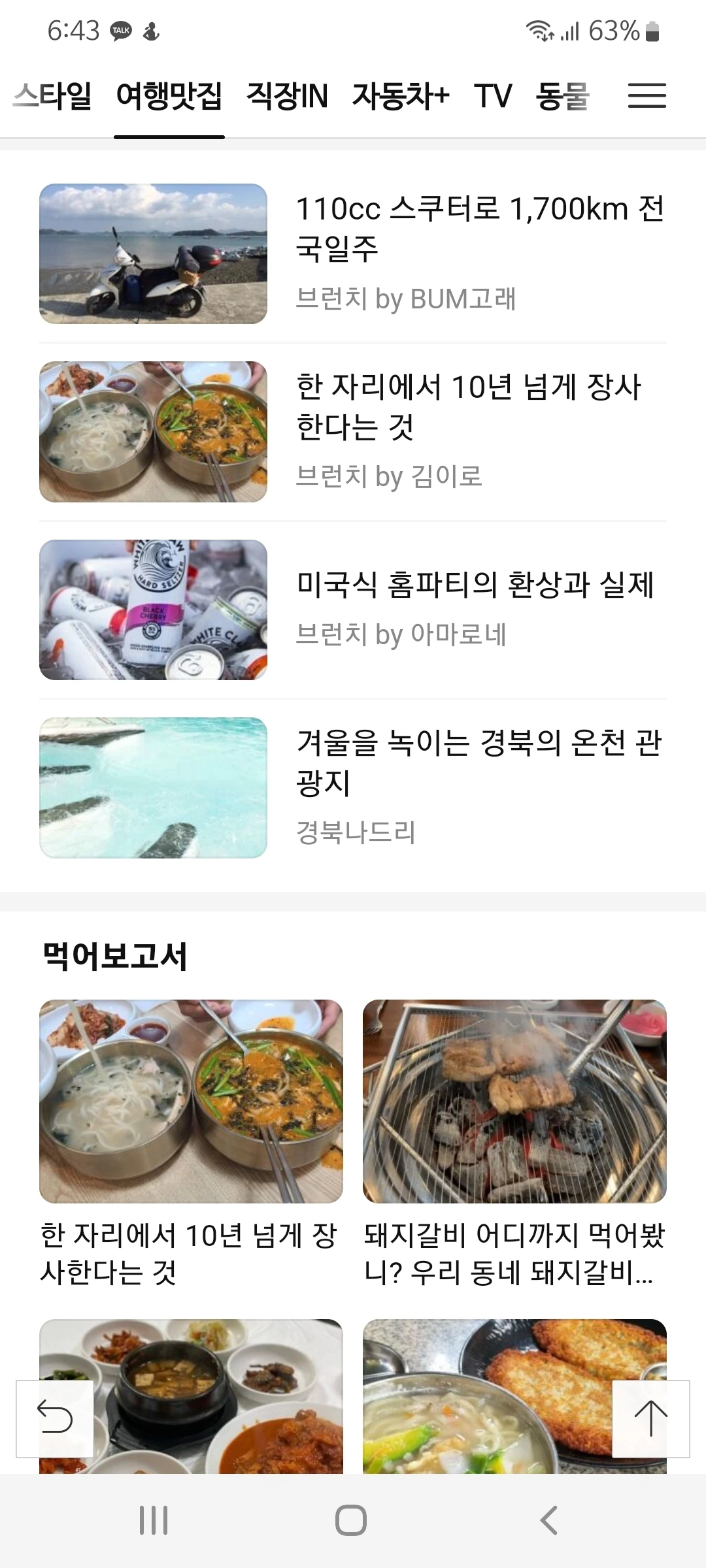Select the TV tab

[493, 96]
